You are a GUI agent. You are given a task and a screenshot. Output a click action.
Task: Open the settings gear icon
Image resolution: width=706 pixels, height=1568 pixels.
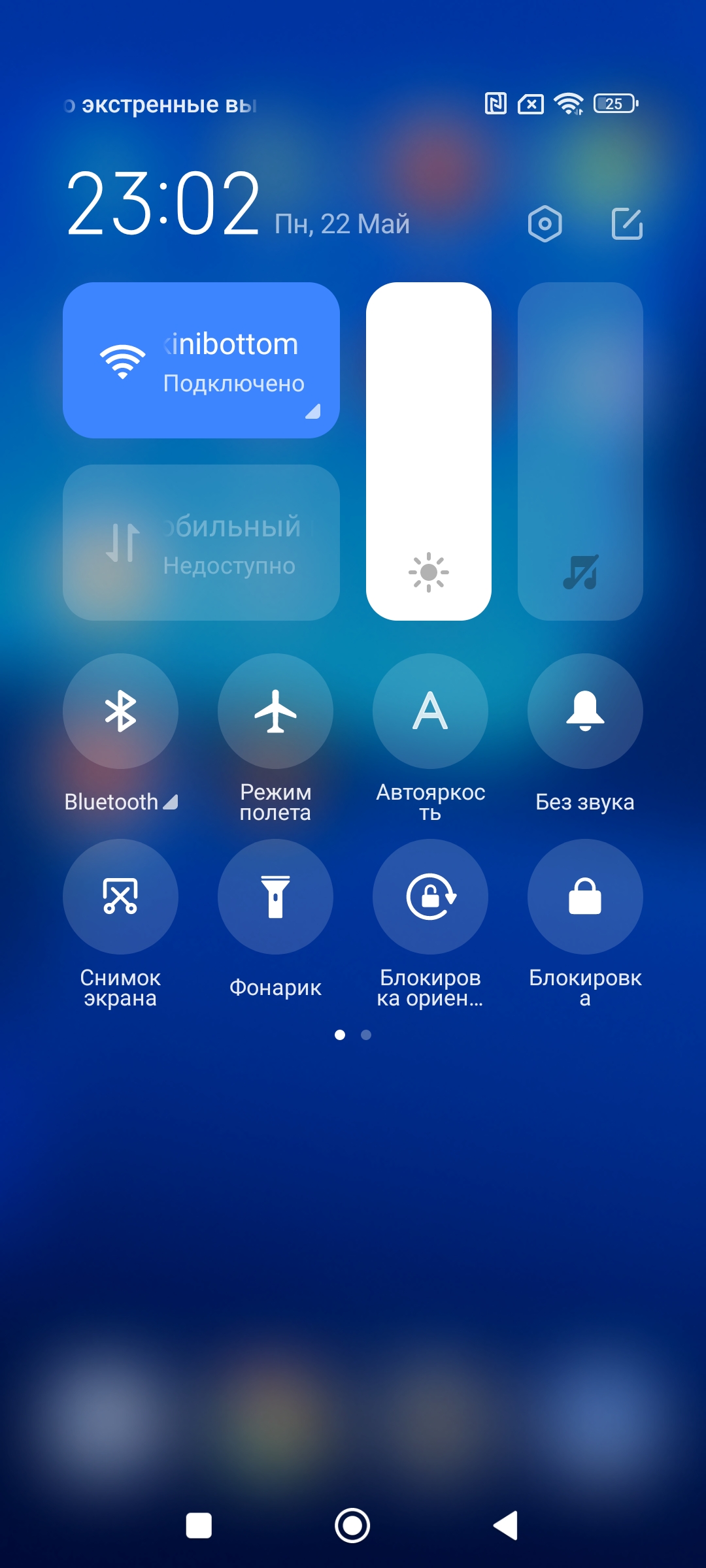[545, 224]
